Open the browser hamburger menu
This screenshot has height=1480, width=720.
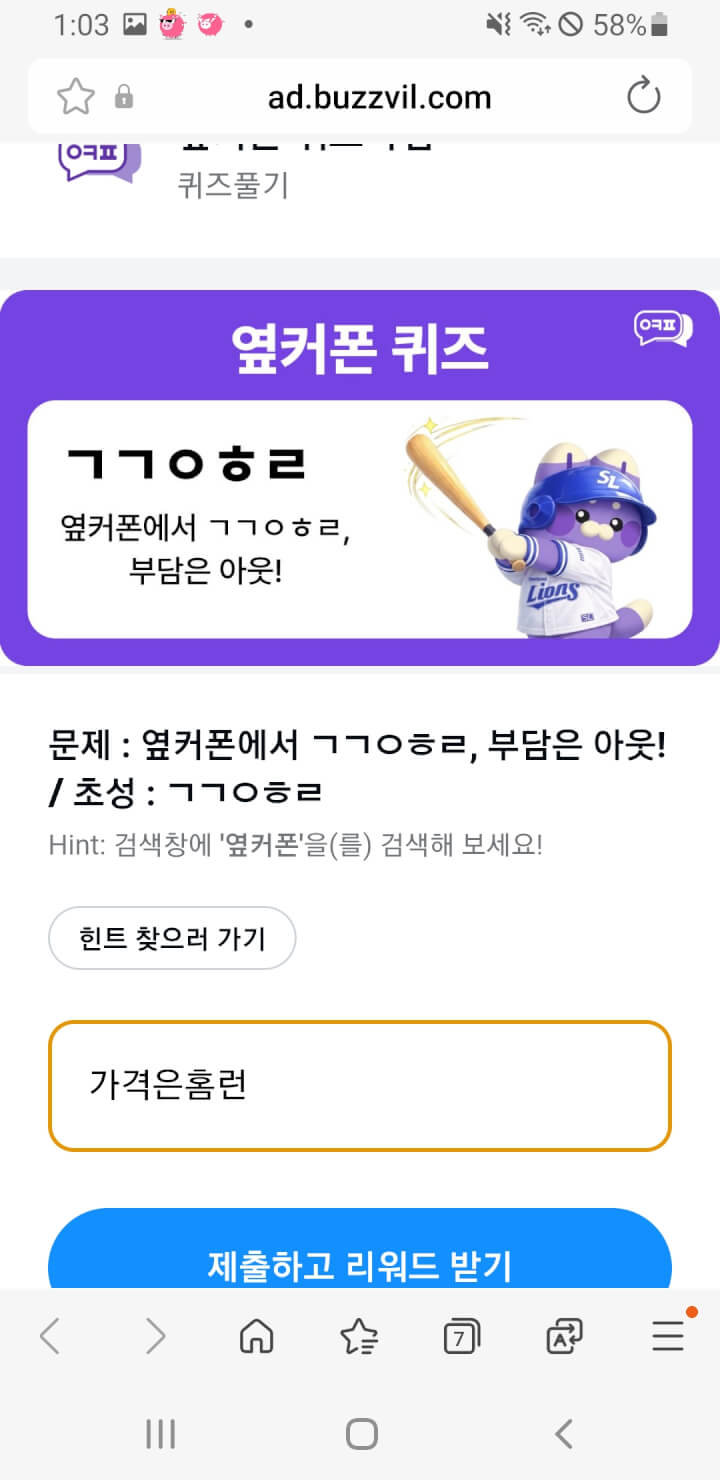pos(668,1336)
